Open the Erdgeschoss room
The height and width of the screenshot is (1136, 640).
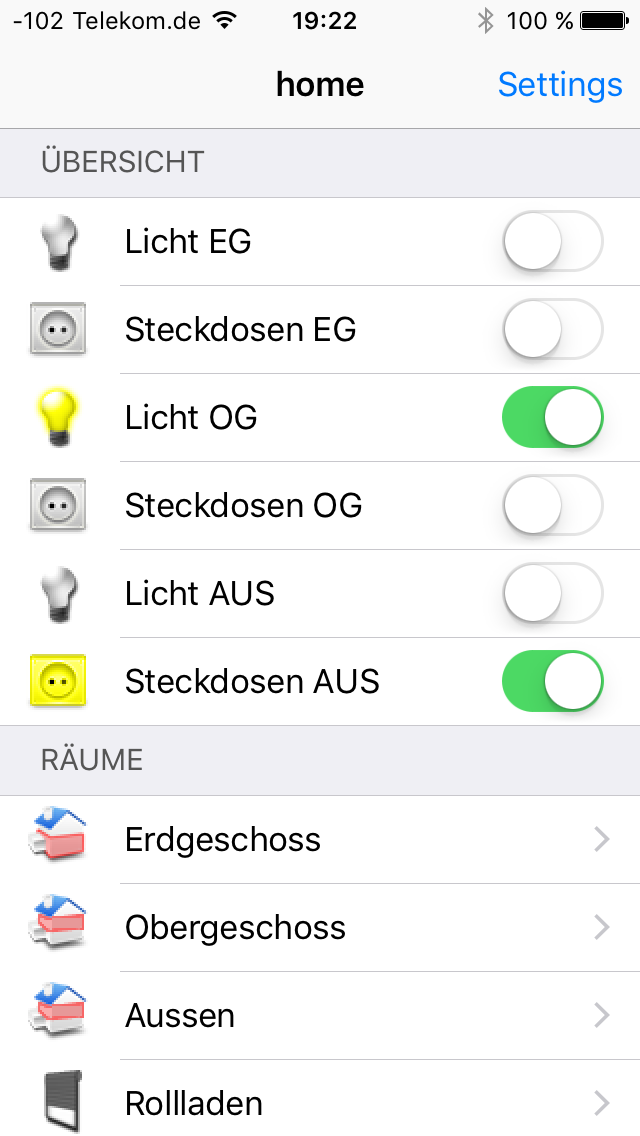320,840
